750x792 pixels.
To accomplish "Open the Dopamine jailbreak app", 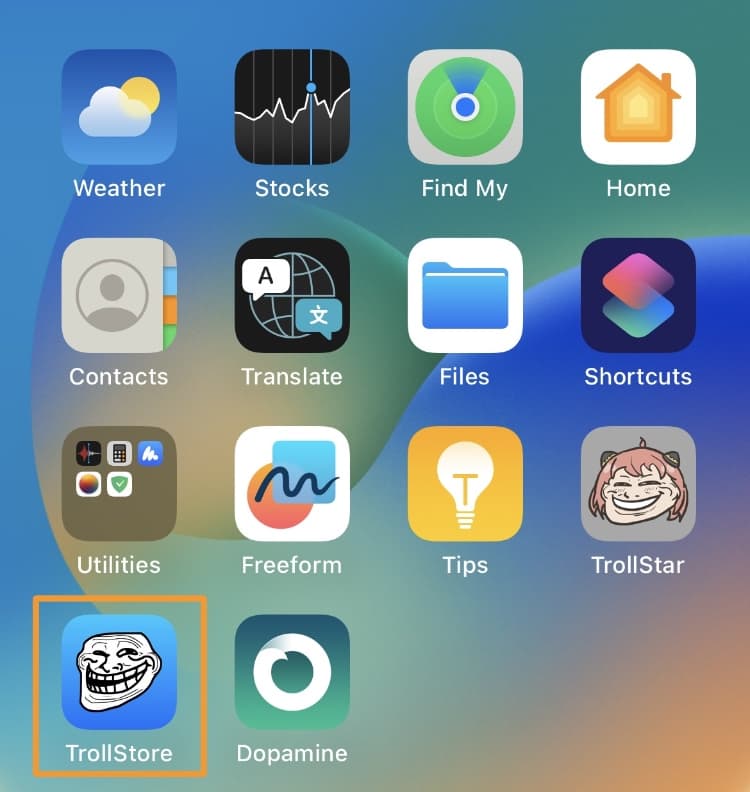I will (292, 671).
